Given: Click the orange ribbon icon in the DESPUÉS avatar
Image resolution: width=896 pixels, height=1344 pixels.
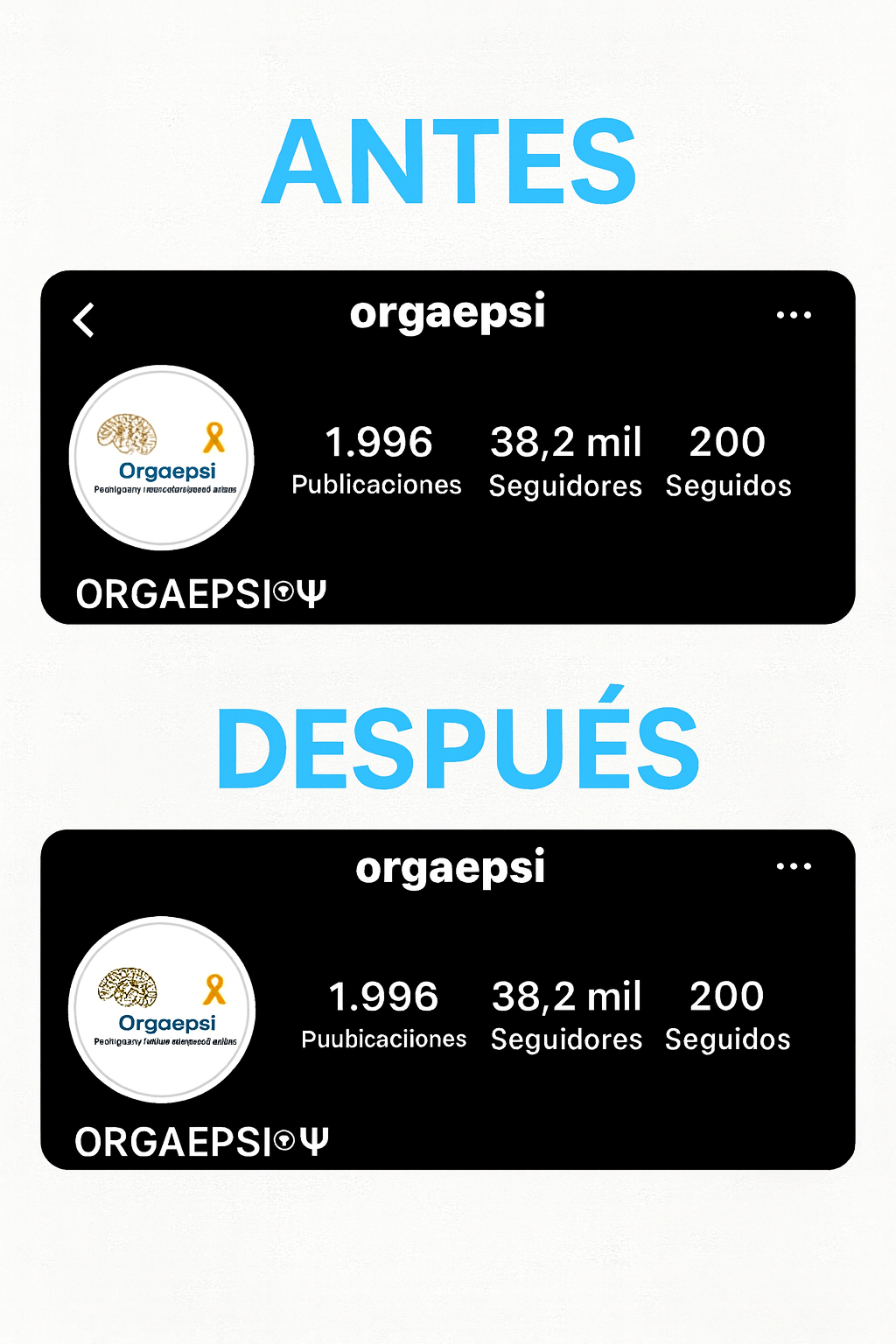Looking at the screenshot, I should pyautogui.click(x=213, y=989).
